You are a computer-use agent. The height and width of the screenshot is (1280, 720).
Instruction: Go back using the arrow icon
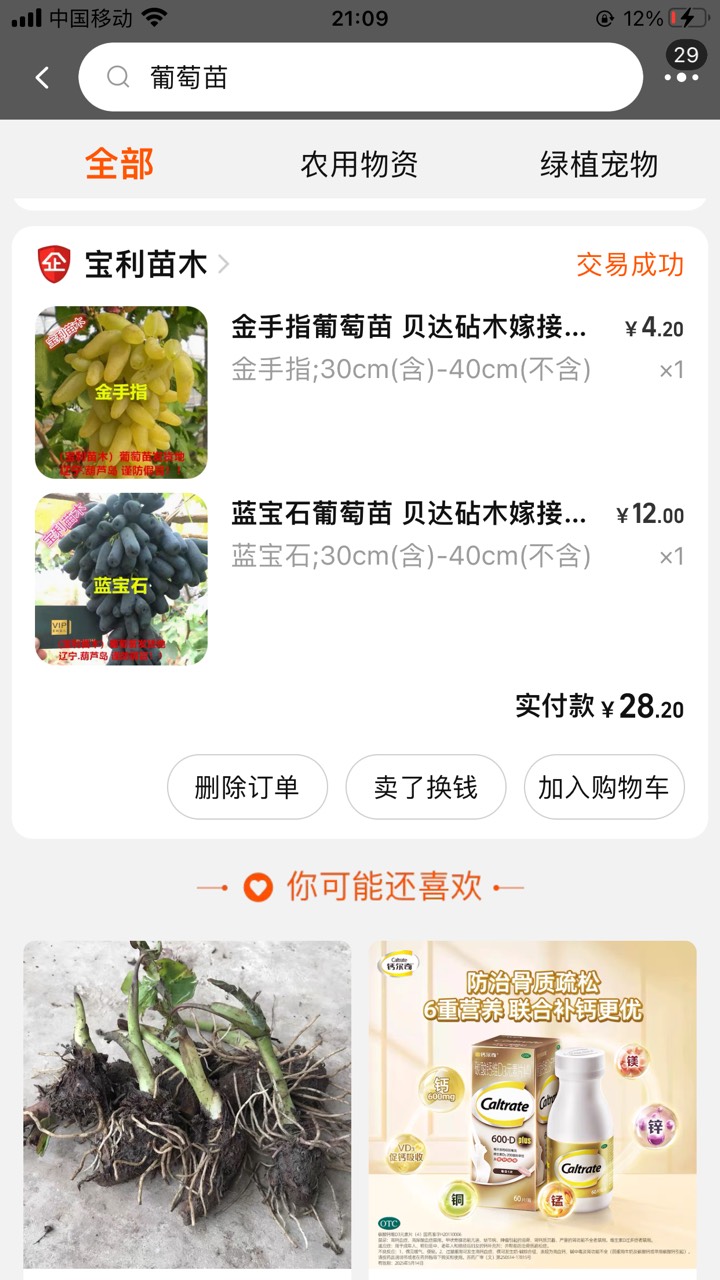pos(42,78)
